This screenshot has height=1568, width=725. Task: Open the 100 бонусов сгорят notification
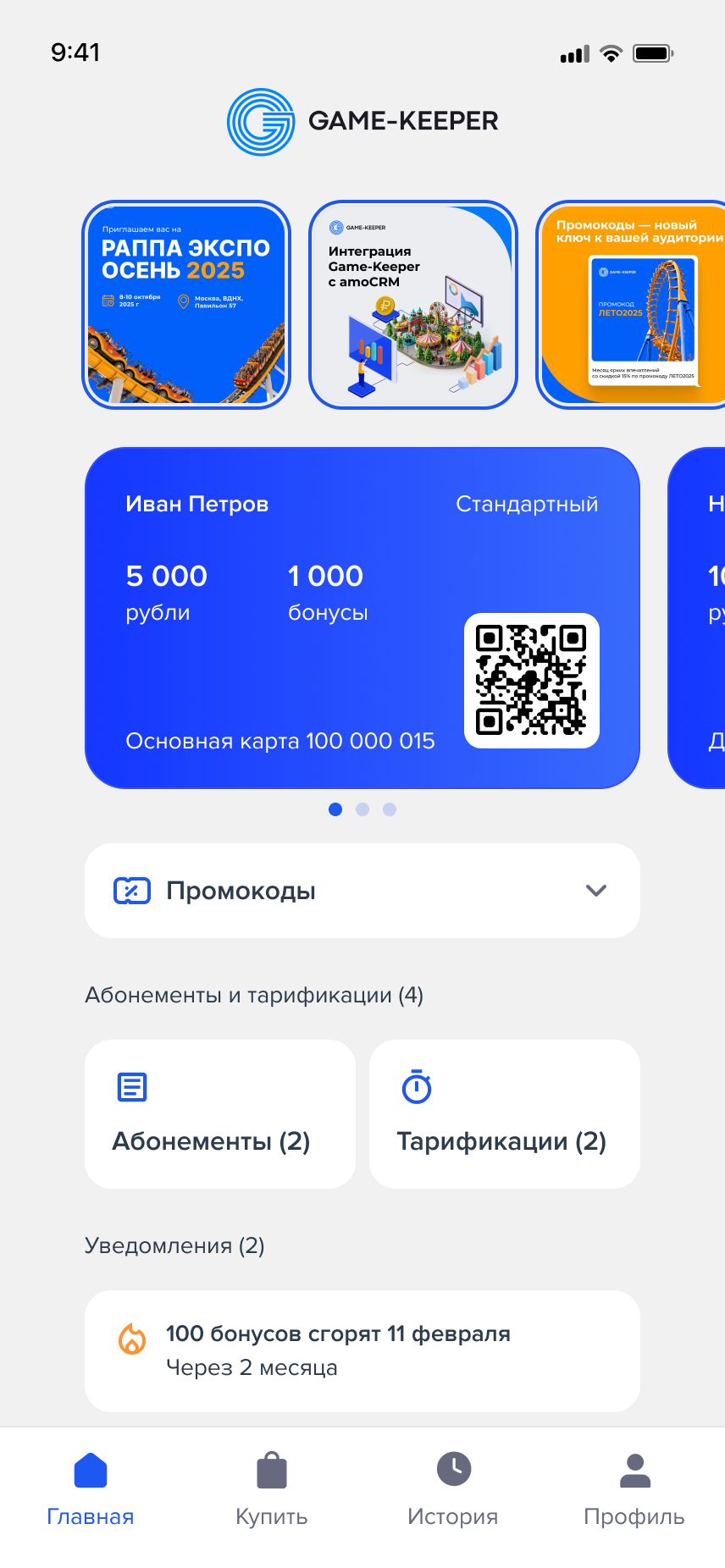coord(362,1350)
